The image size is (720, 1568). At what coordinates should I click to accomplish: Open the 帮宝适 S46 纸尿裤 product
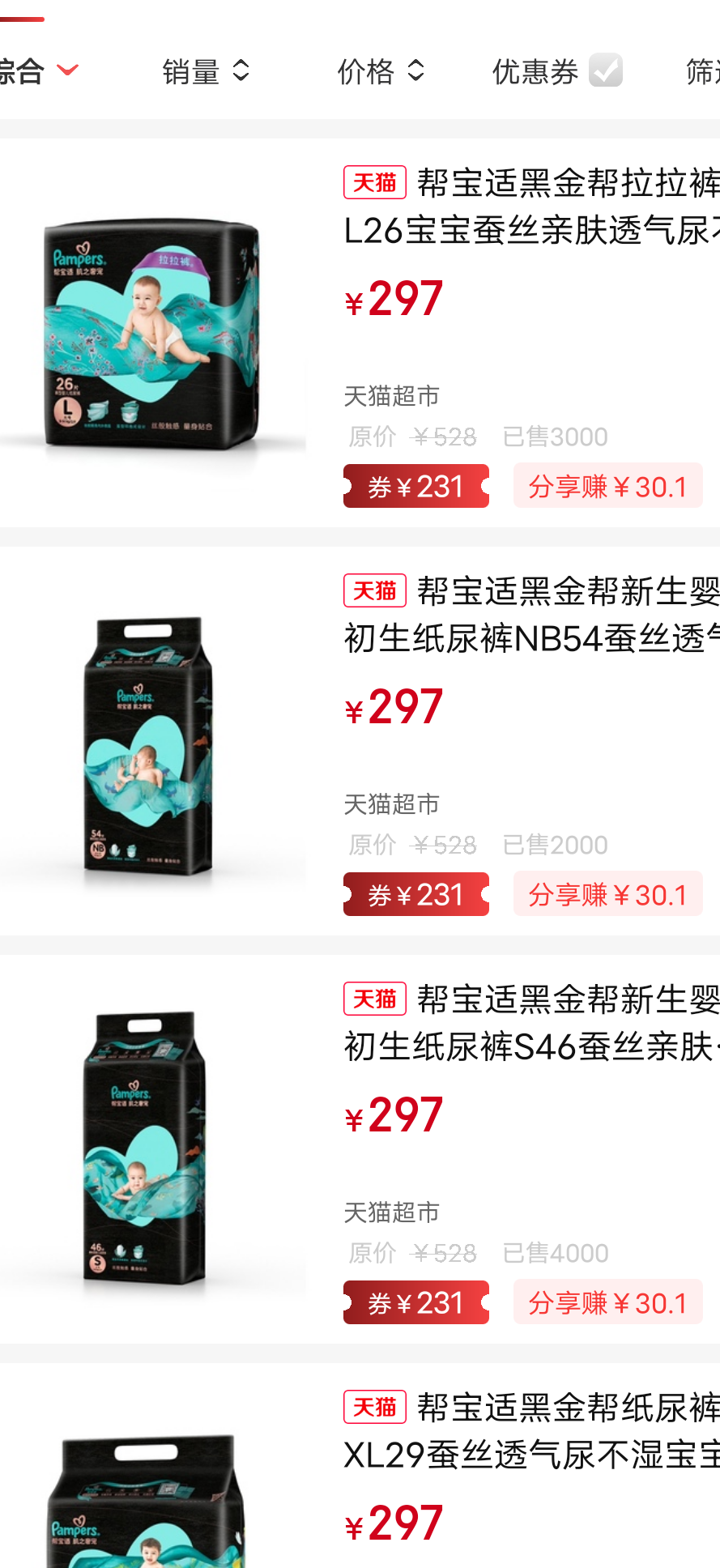click(360, 1149)
